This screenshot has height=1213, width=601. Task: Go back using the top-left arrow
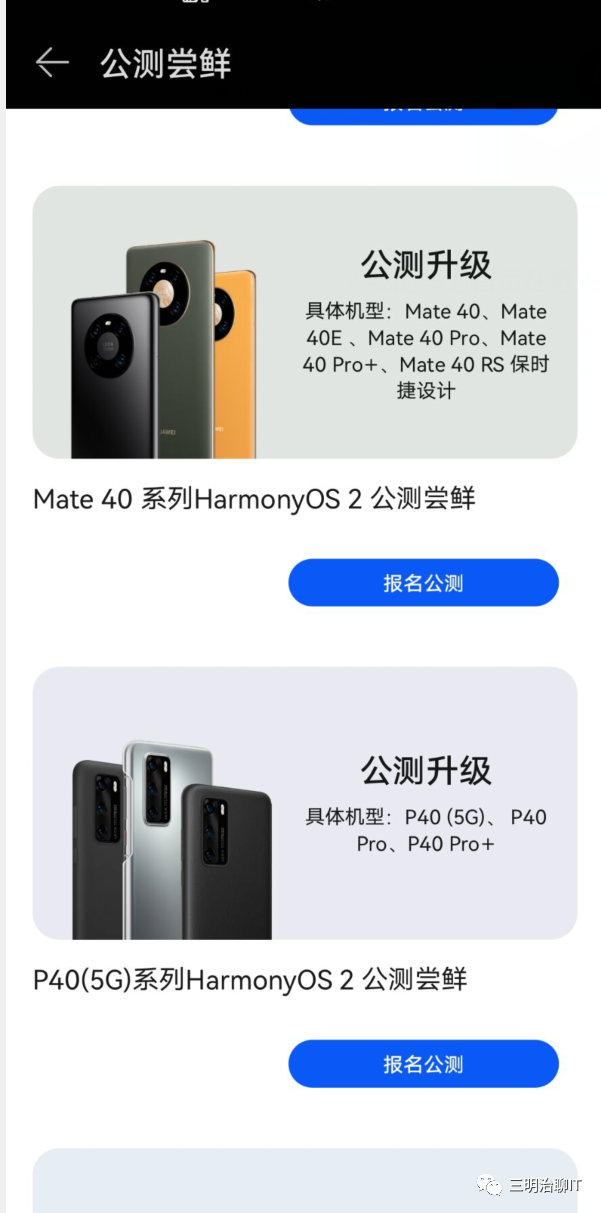pyautogui.click(x=52, y=63)
